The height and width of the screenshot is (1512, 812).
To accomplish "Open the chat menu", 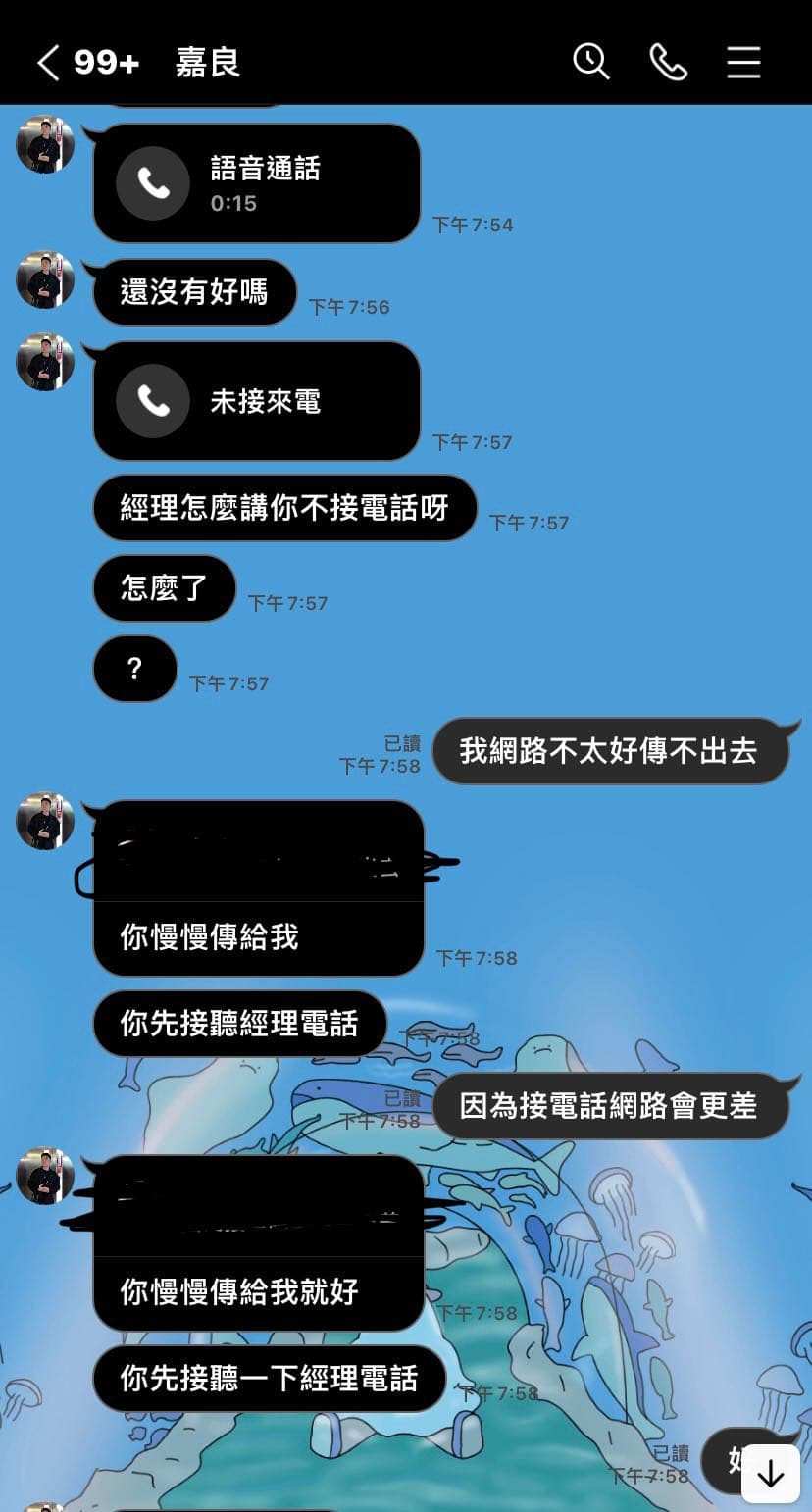I will 743,62.
